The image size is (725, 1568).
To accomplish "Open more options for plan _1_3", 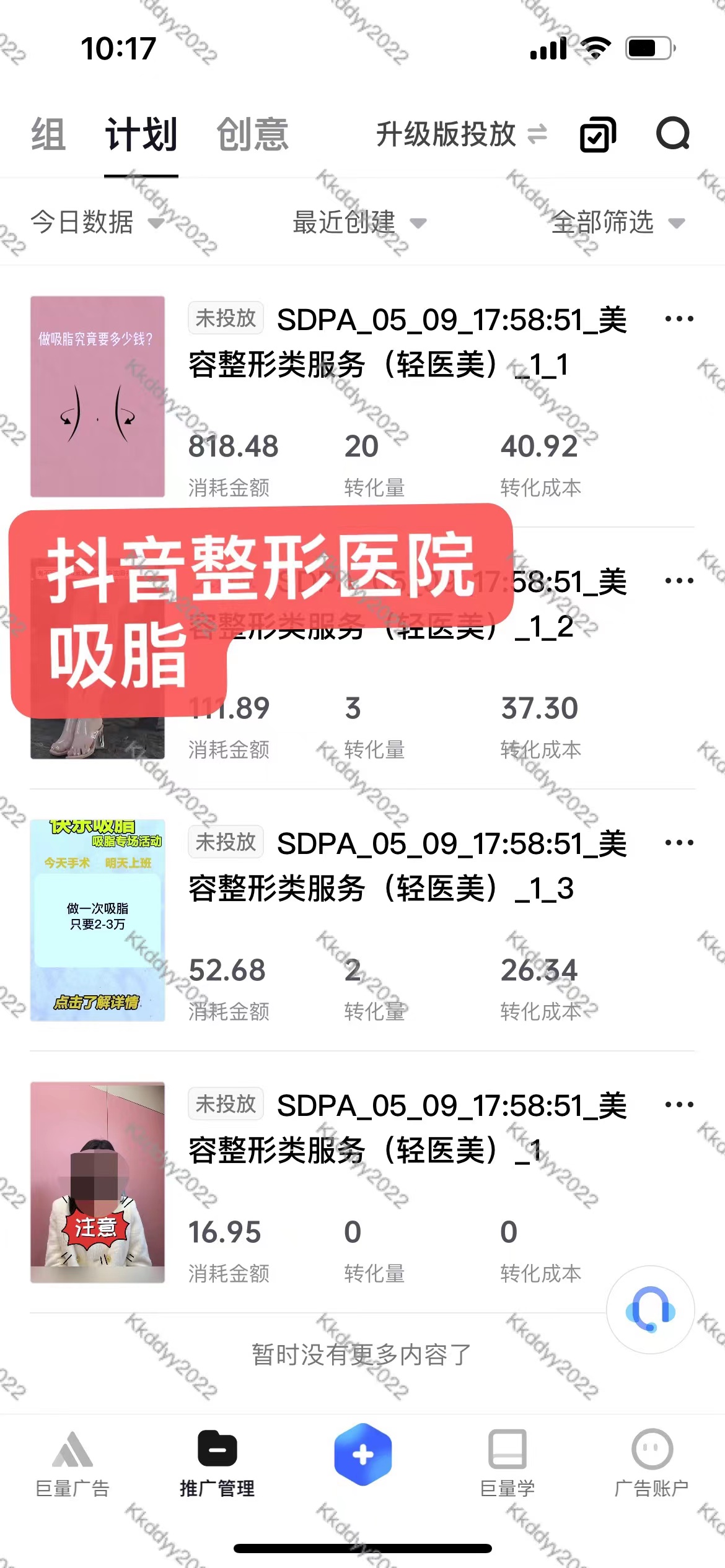I will (679, 843).
